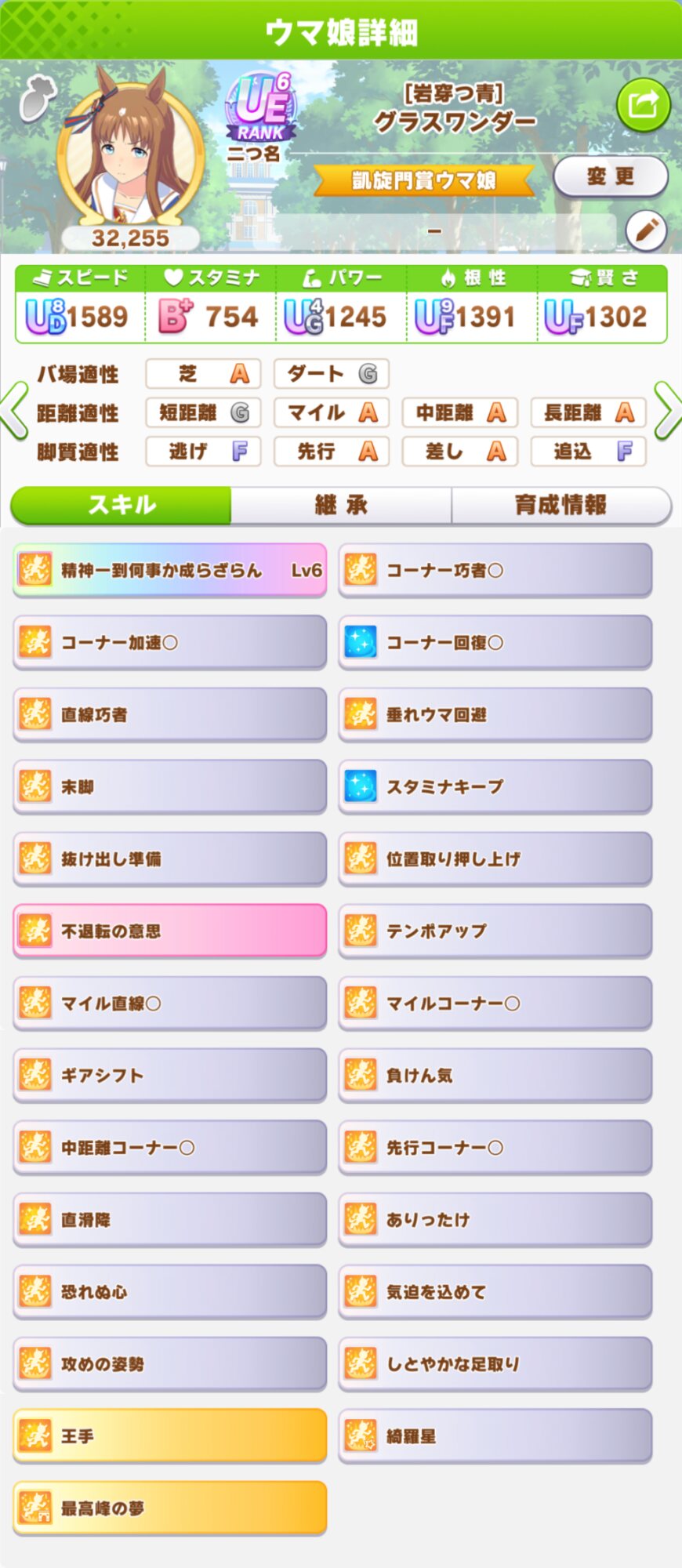View the コーナー回復○ skill details
The height and width of the screenshot is (1568, 682).
tap(495, 643)
